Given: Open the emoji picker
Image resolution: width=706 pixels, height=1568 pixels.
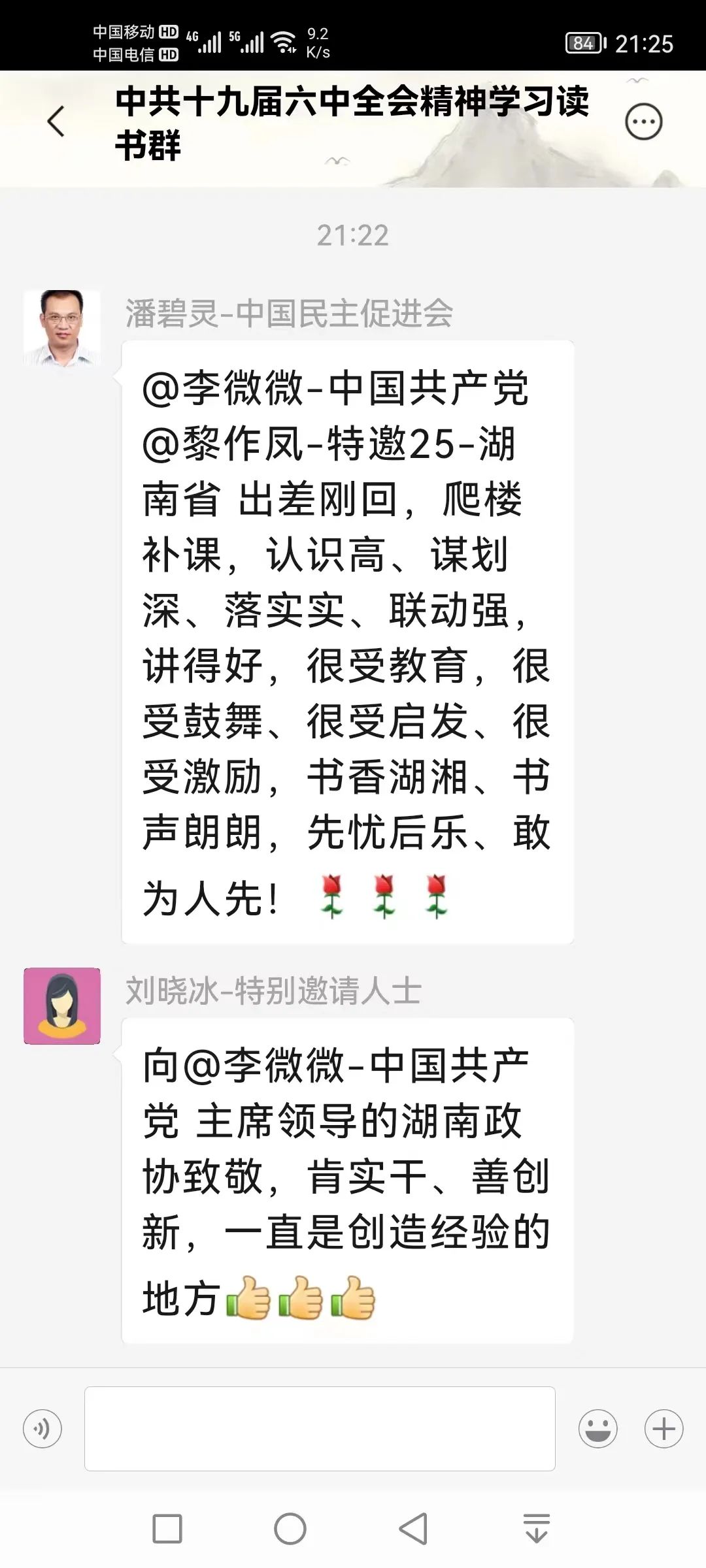Looking at the screenshot, I should [597, 1429].
